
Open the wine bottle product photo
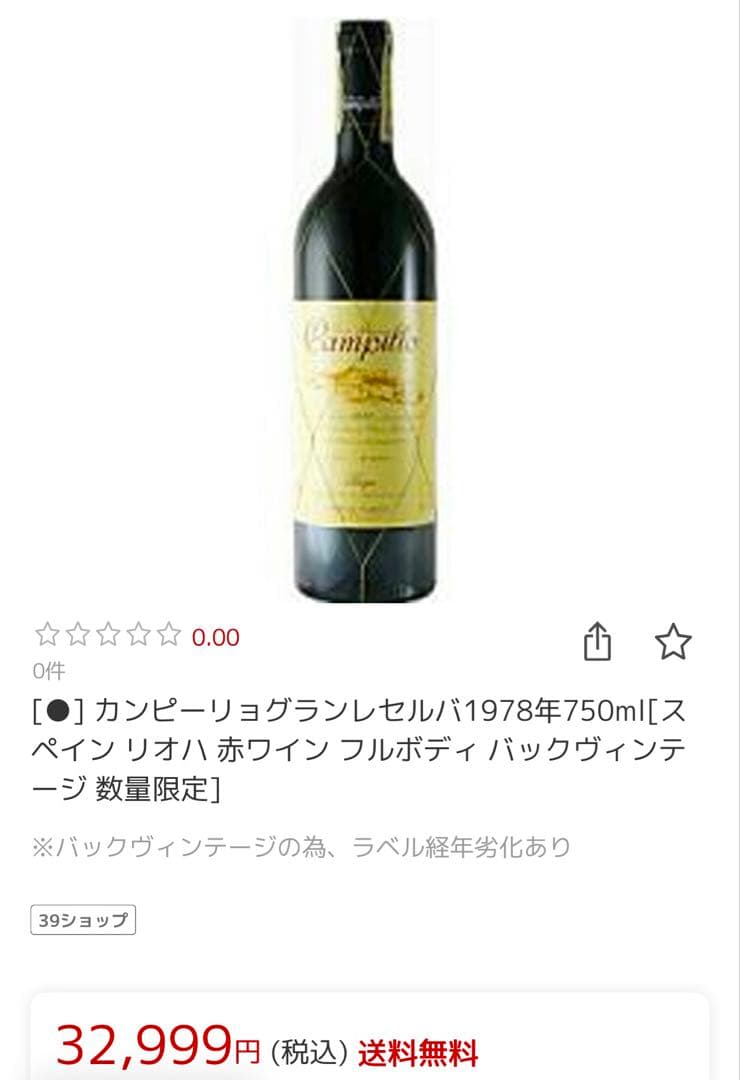click(x=370, y=300)
